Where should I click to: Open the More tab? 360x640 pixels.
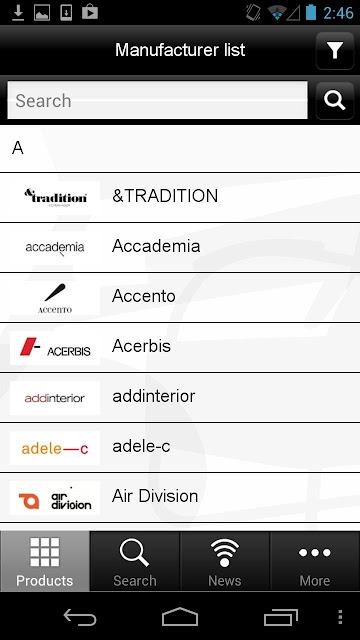(315, 561)
